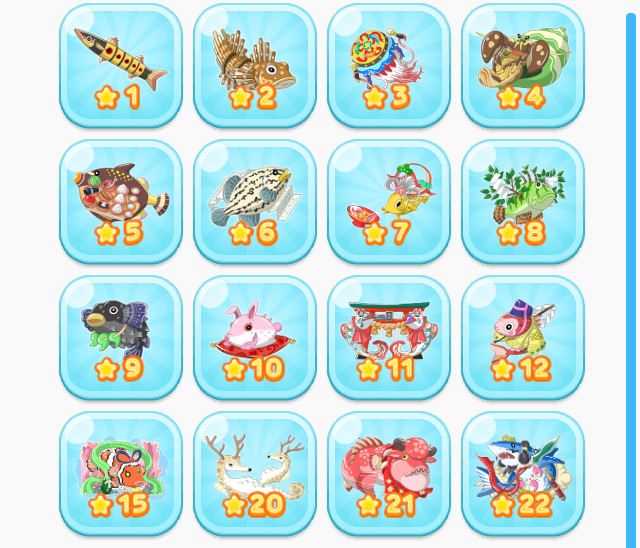Select the pink creature tile with star 10
Image resolution: width=640 pixels, height=548 pixels.
255,337
